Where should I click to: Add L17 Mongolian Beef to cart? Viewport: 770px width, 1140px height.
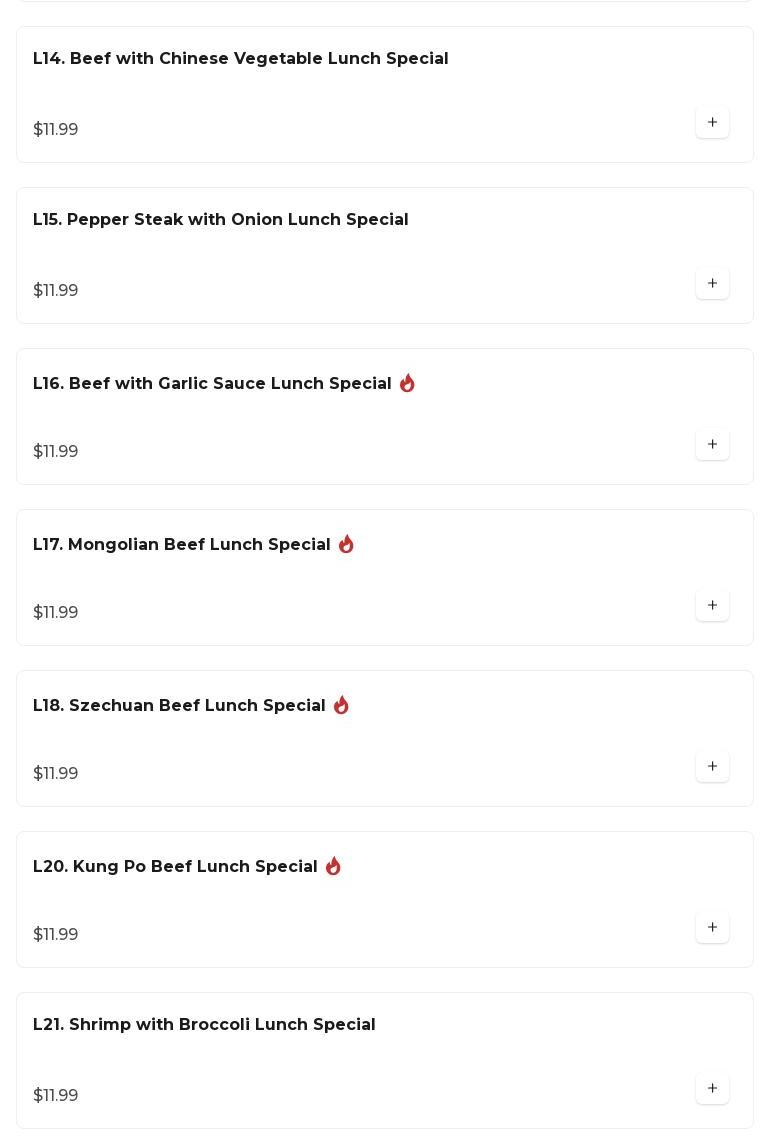click(x=712, y=606)
